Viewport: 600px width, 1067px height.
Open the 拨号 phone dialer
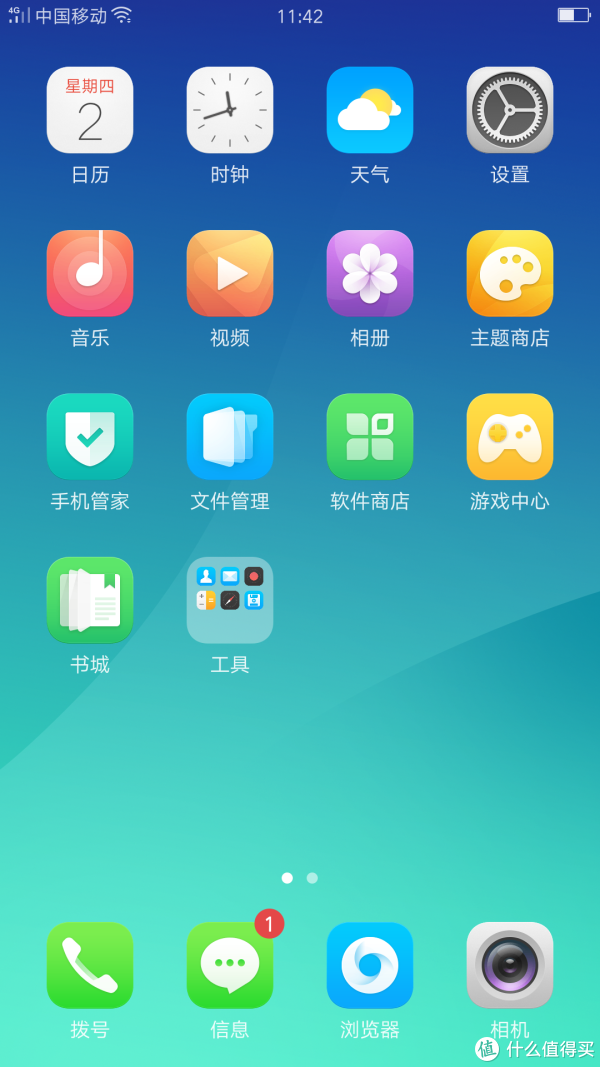coord(90,965)
